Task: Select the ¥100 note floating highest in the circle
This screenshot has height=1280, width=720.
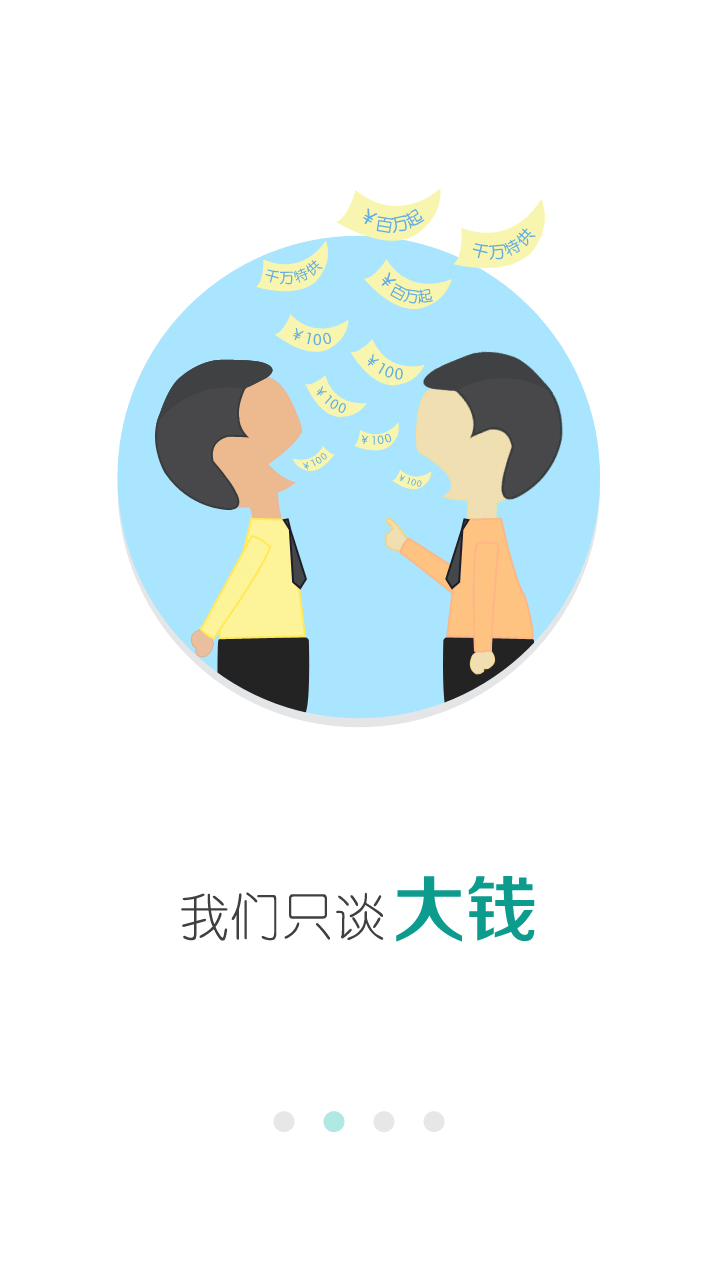Action: pos(311,333)
